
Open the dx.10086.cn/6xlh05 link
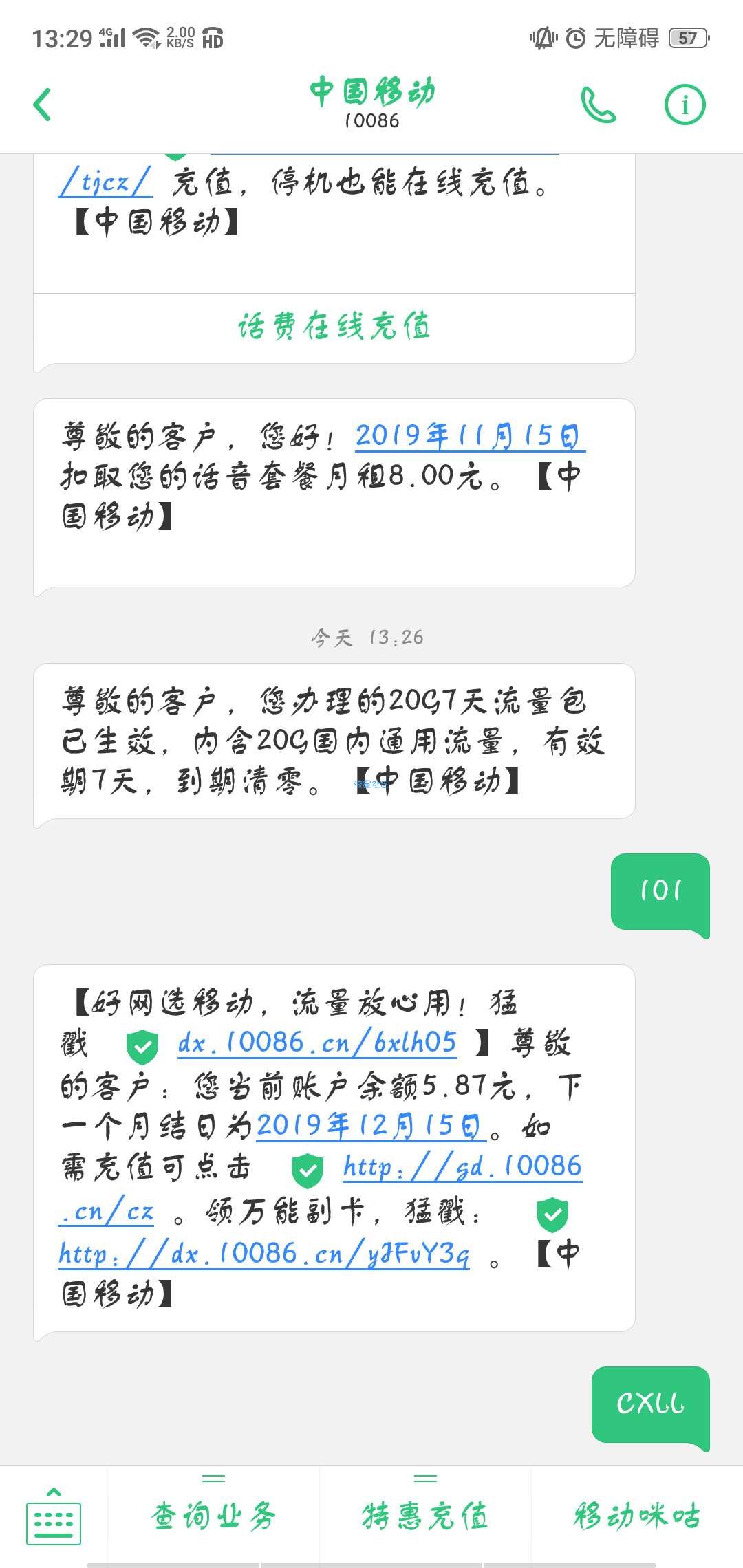pos(316,1043)
